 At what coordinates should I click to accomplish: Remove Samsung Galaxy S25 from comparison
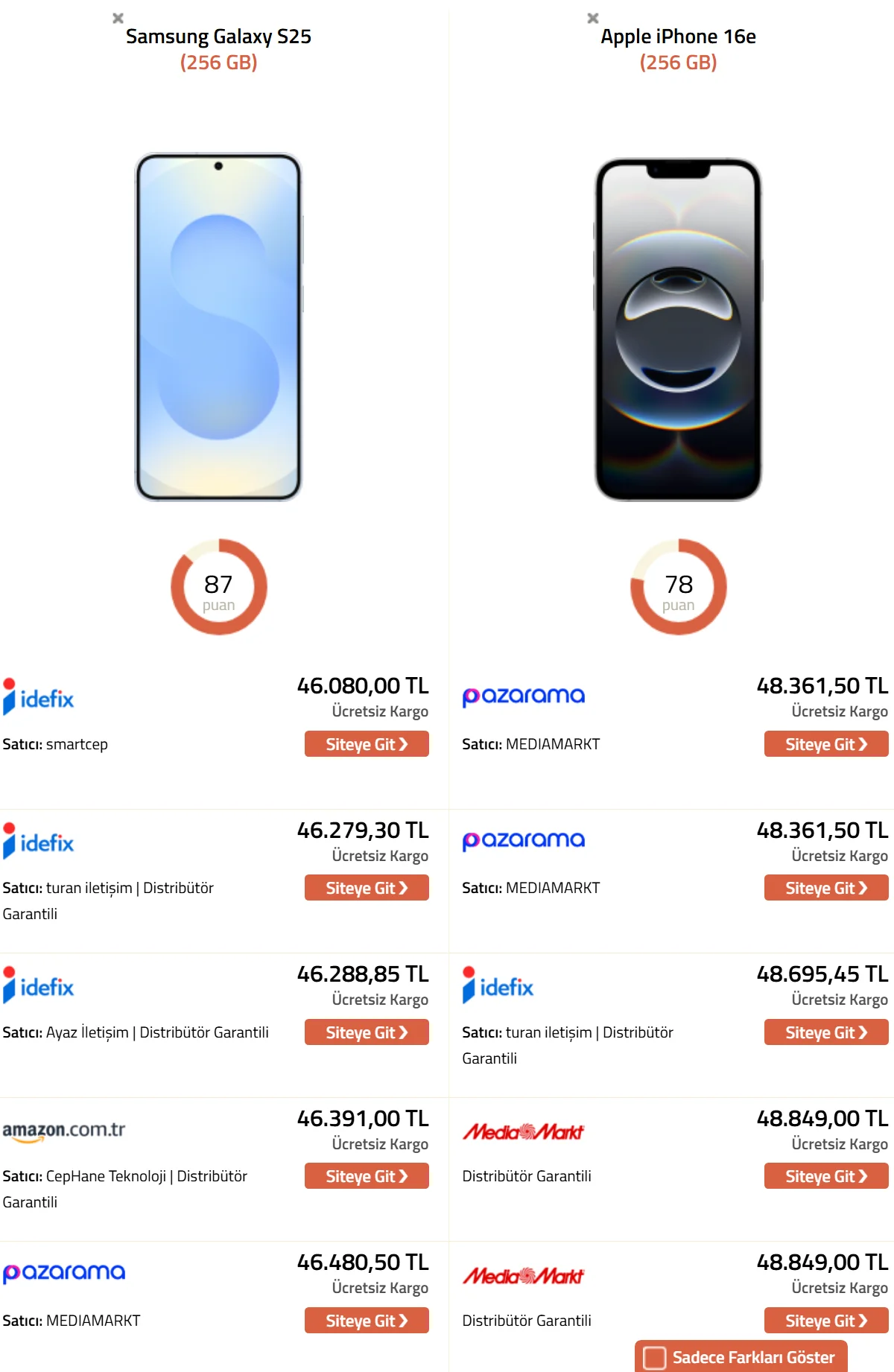coord(118,18)
